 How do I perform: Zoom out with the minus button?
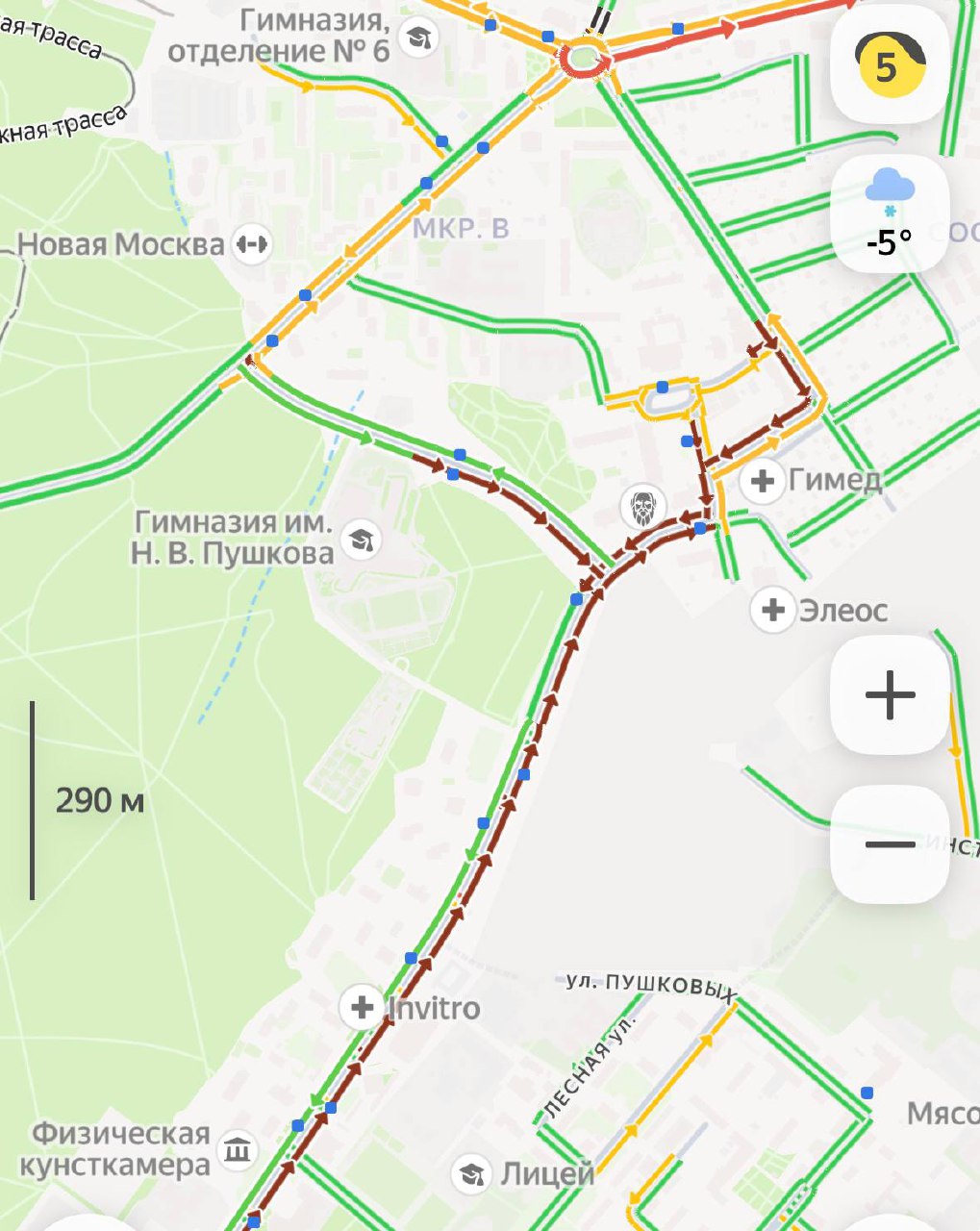(x=890, y=844)
